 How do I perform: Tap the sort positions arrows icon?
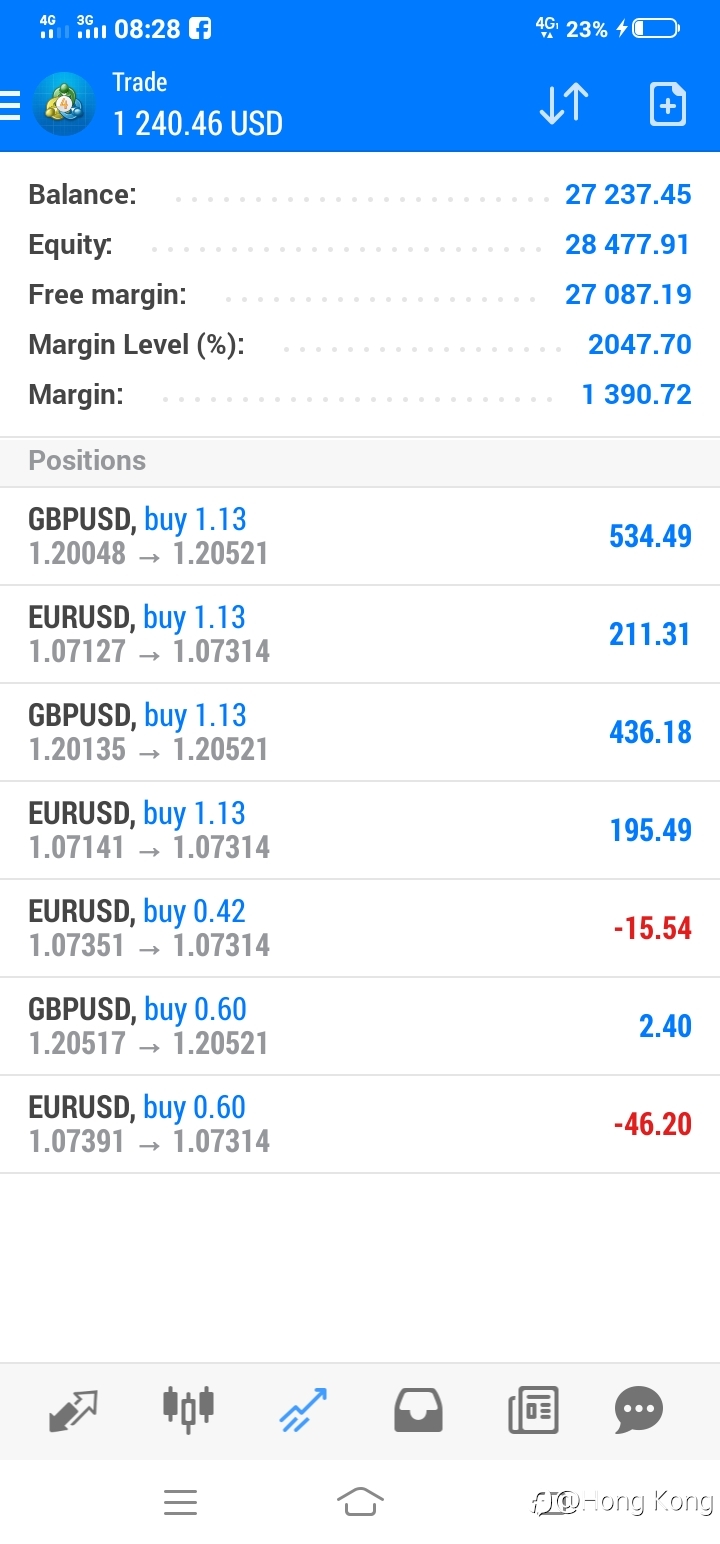(564, 104)
